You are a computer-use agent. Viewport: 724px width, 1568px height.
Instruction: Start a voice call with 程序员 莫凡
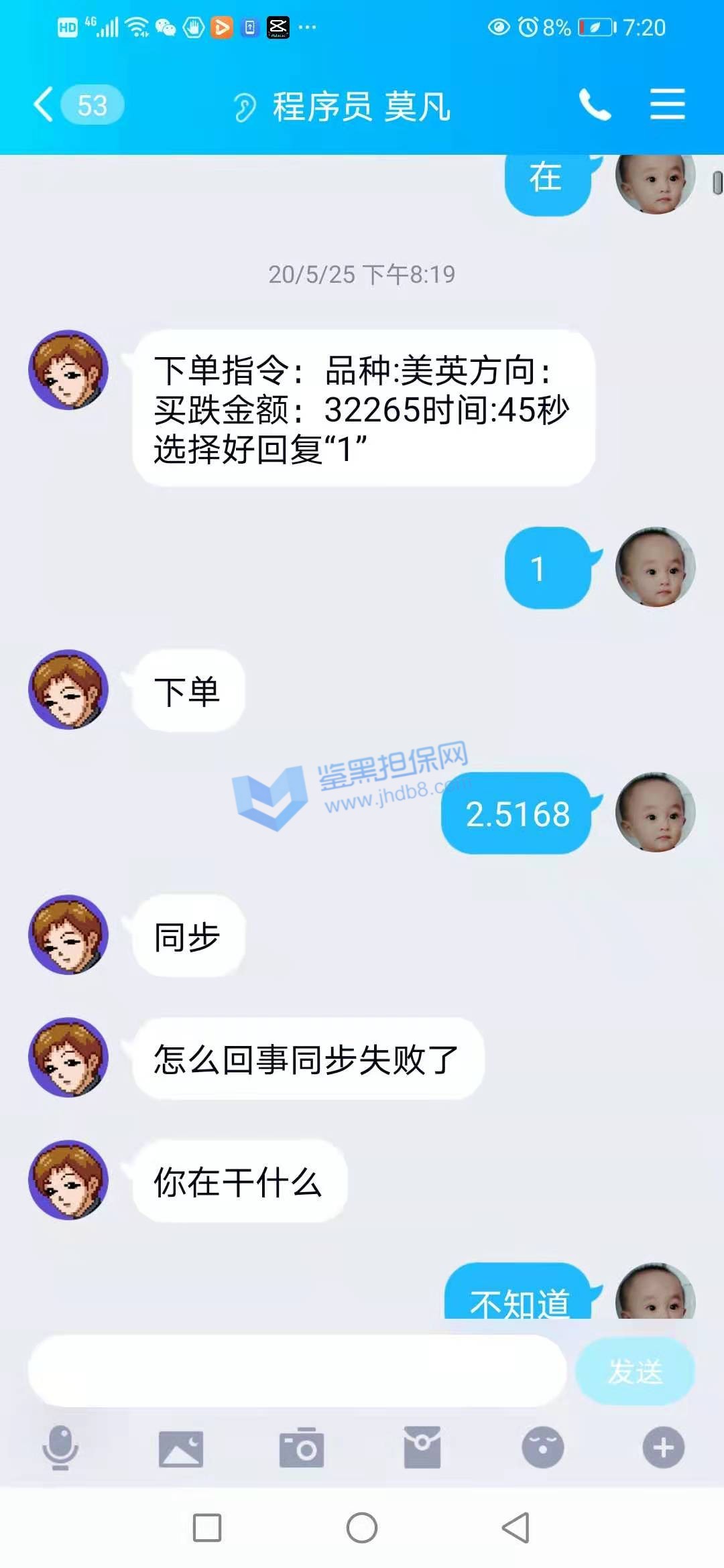point(595,105)
